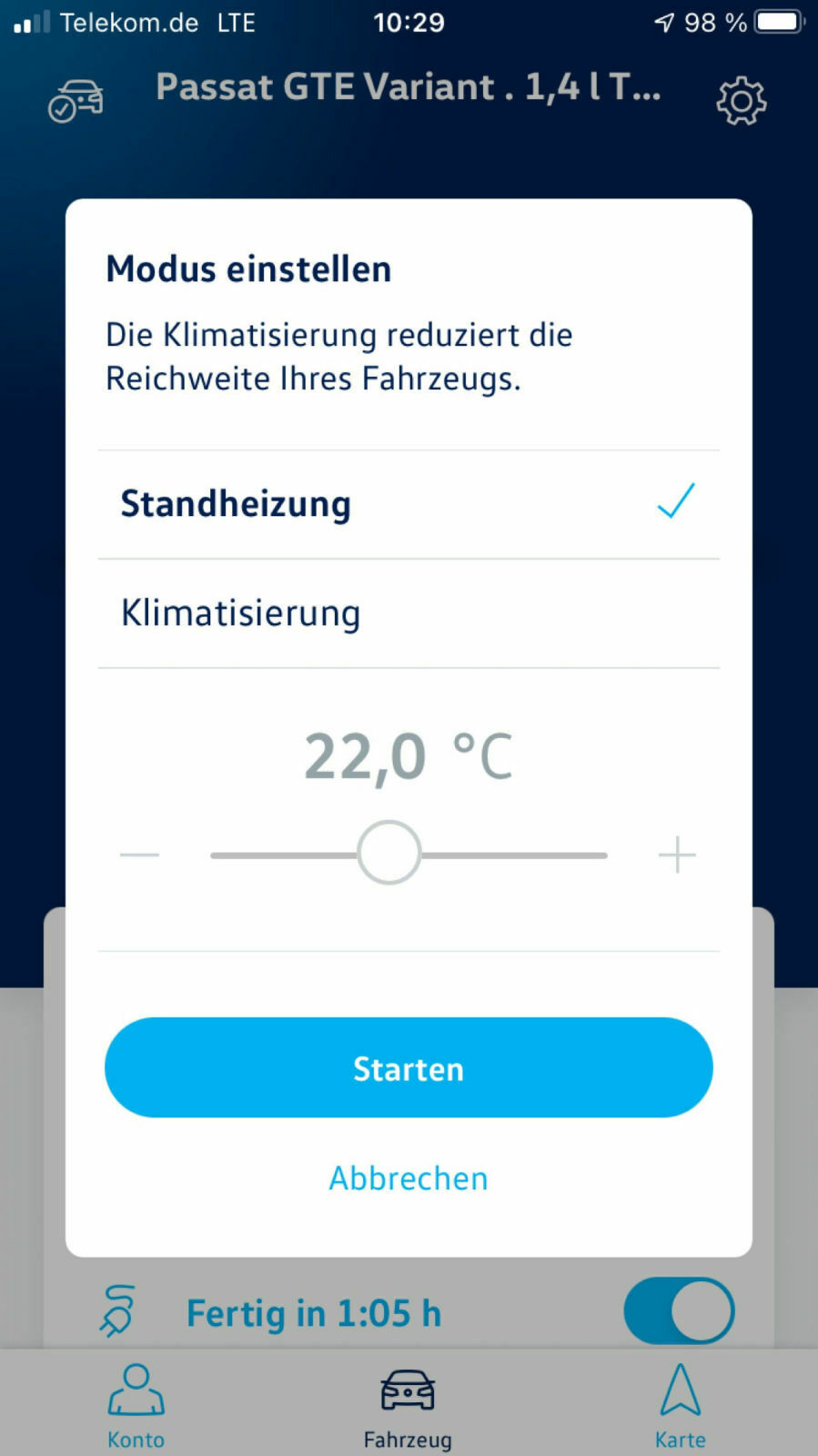Image resolution: width=818 pixels, height=1456 pixels.
Task: Switch to the Konto tab
Action: pyautogui.click(x=136, y=1405)
